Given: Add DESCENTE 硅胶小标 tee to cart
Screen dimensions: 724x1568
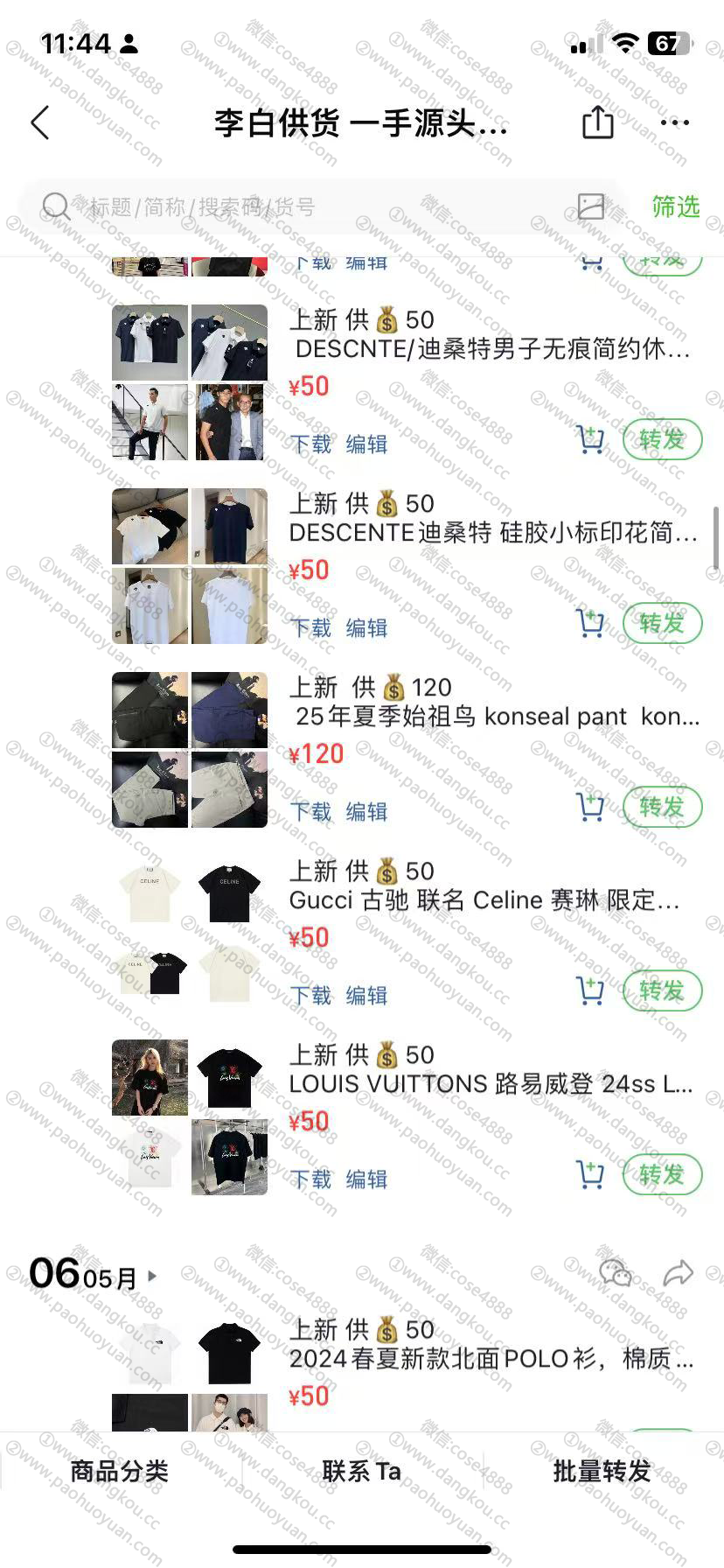Looking at the screenshot, I should coord(591,623).
